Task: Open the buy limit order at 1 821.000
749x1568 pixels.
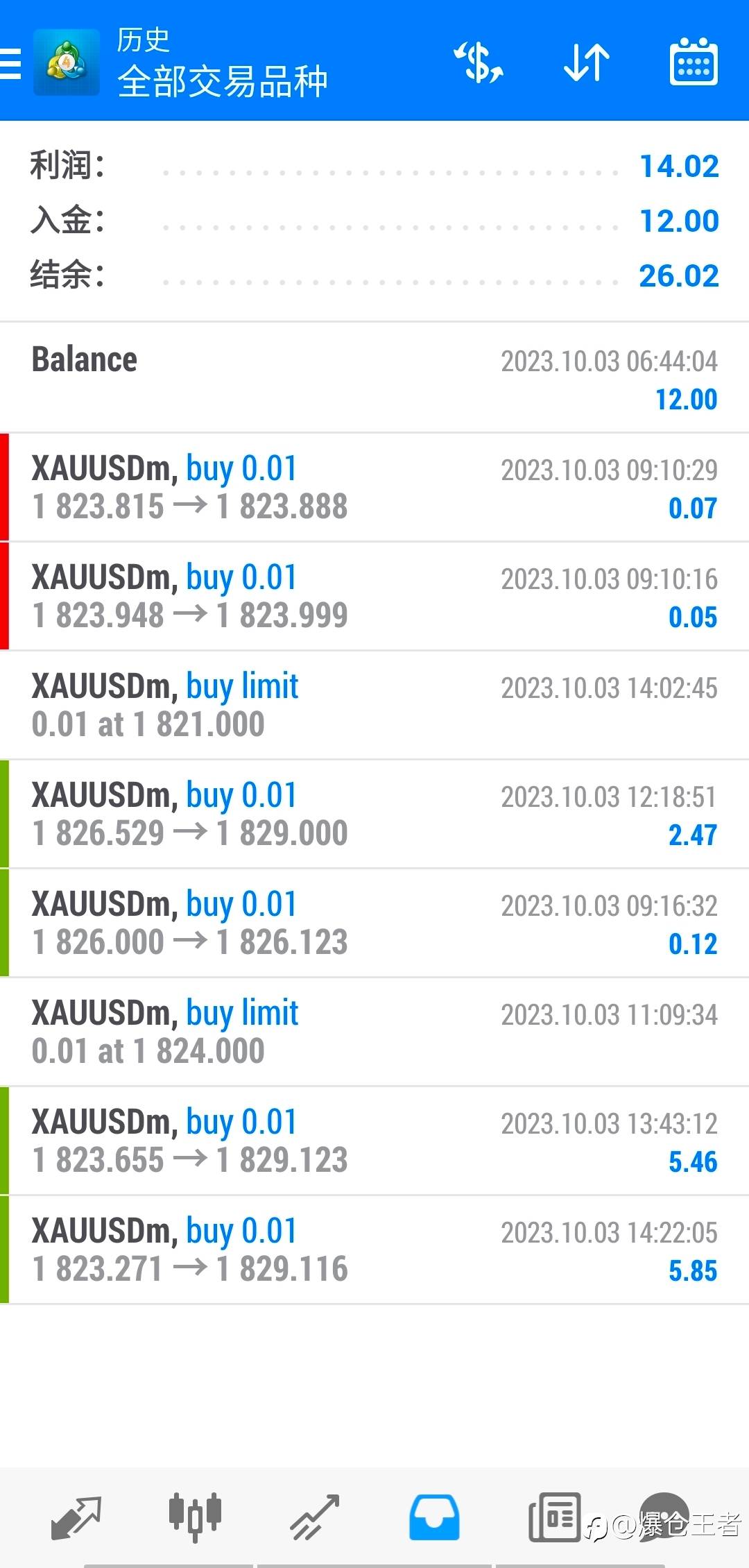Action: click(374, 705)
